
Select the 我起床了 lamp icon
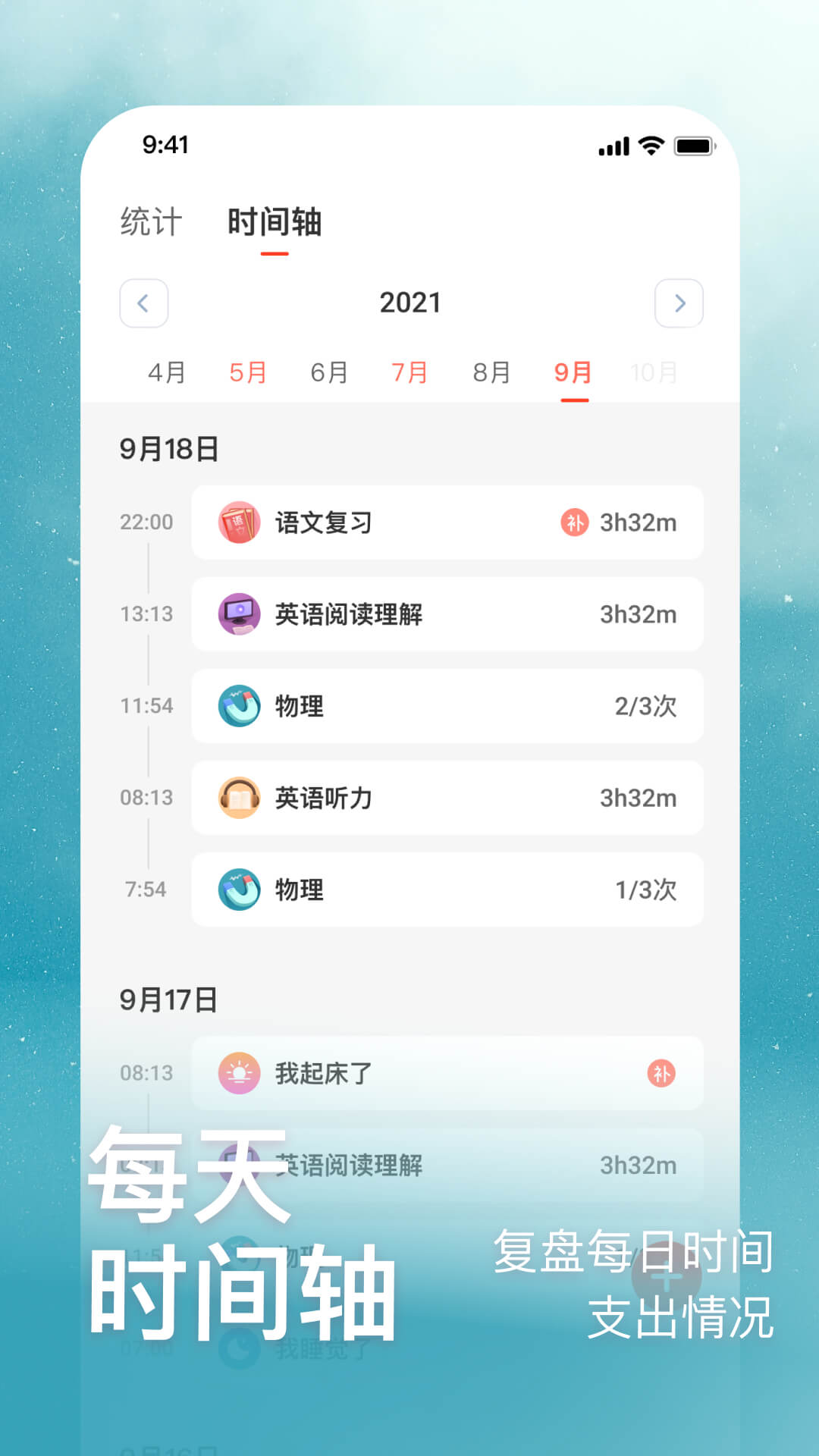tap(239, 1073)
